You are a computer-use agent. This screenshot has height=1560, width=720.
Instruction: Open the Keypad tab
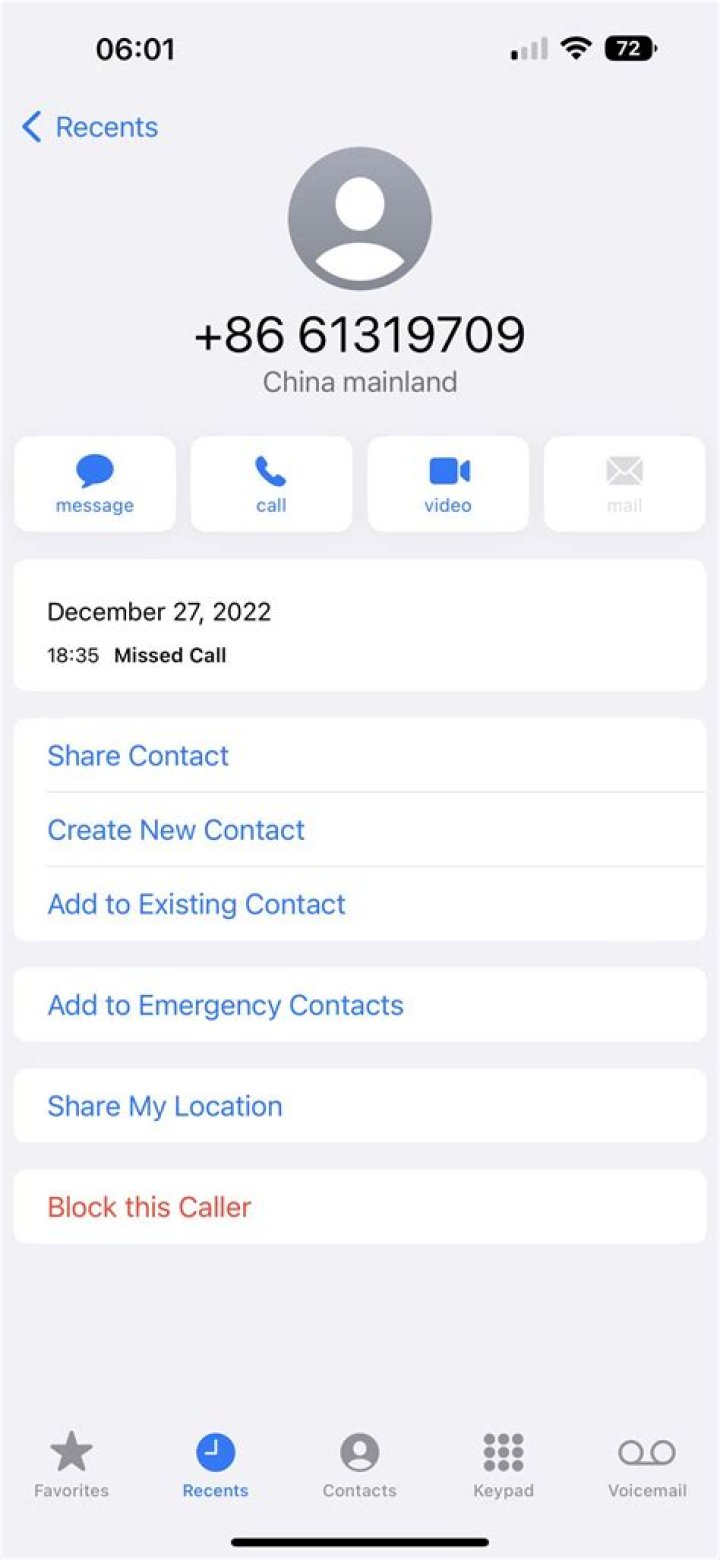point(503,1464)
